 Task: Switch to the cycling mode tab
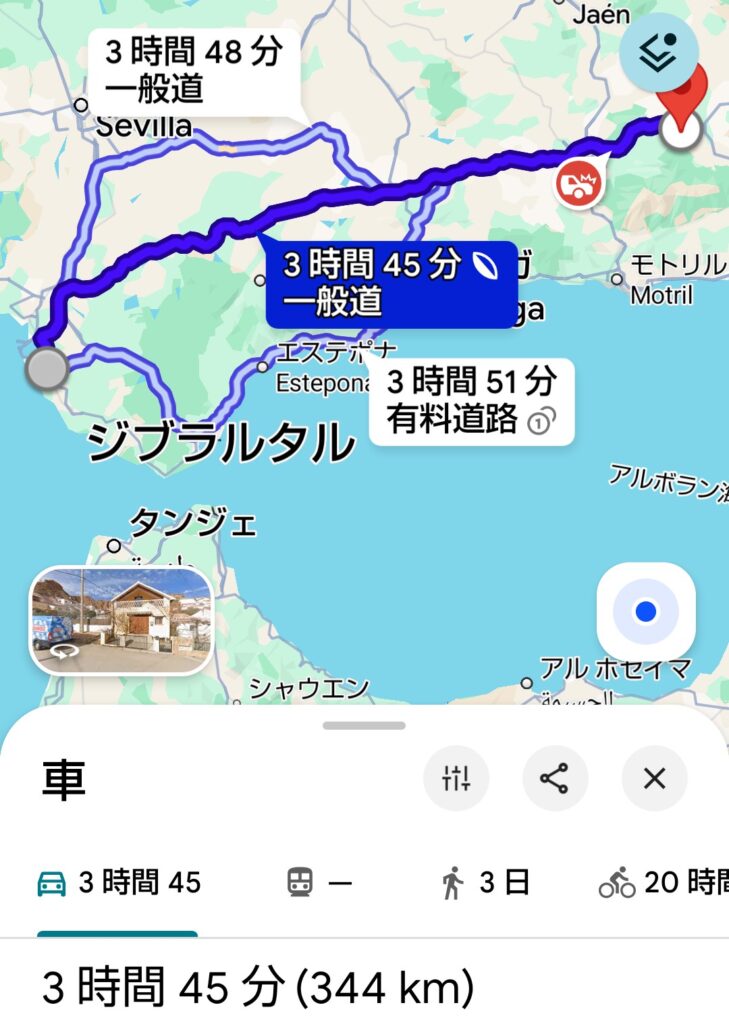coord(662,883)
